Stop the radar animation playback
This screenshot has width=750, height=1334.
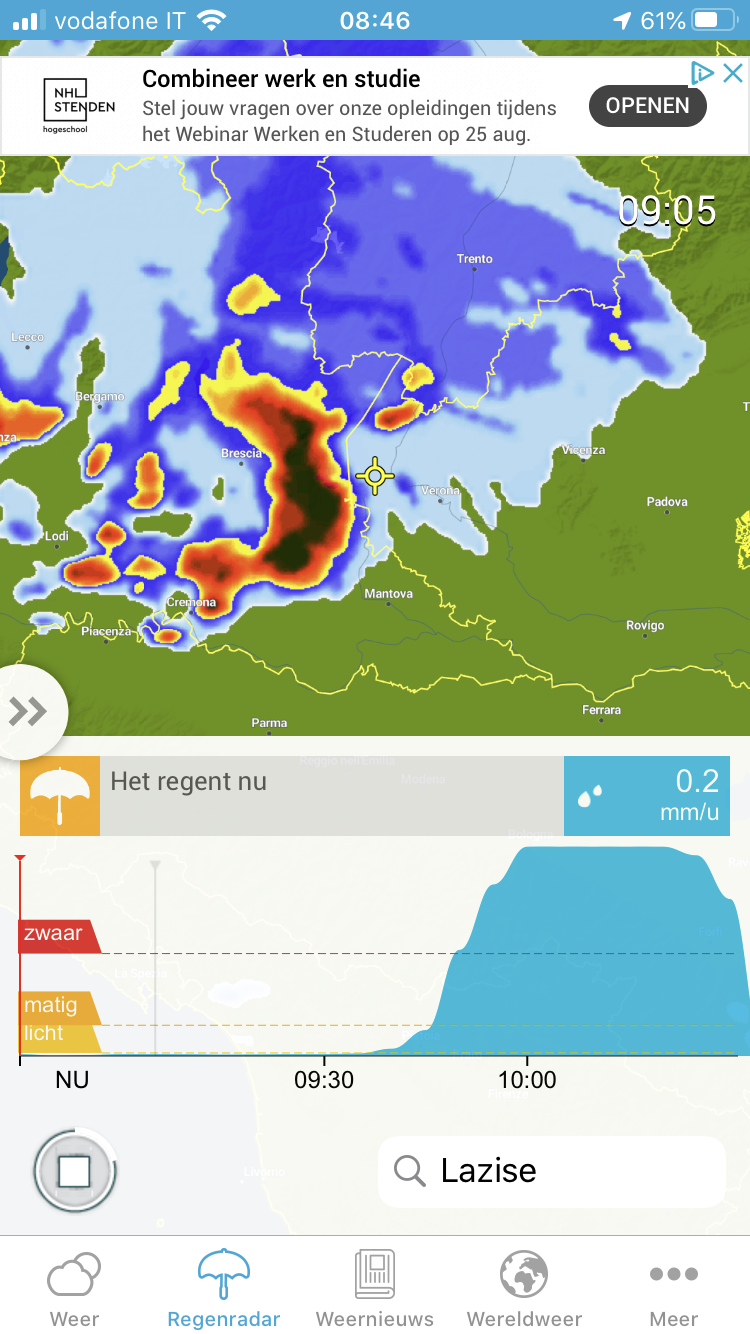(x=75, y=1170)
